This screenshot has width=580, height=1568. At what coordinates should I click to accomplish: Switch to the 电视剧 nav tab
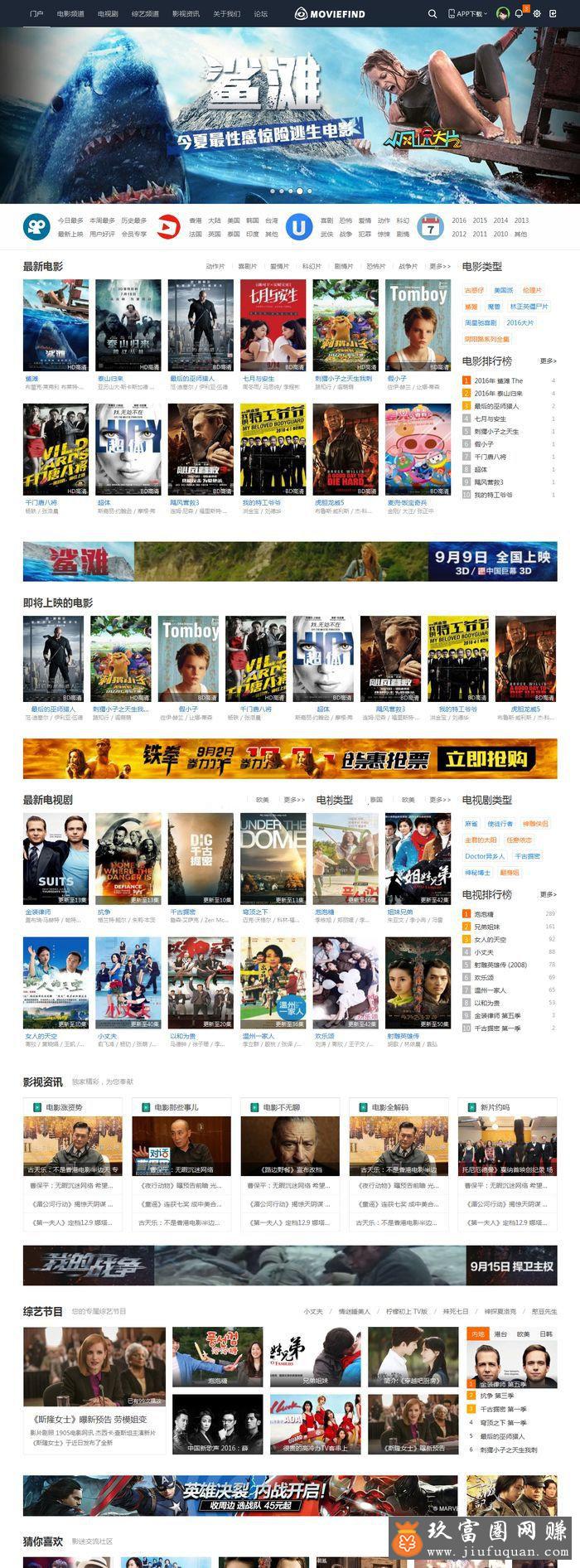[x=108, y=13]
